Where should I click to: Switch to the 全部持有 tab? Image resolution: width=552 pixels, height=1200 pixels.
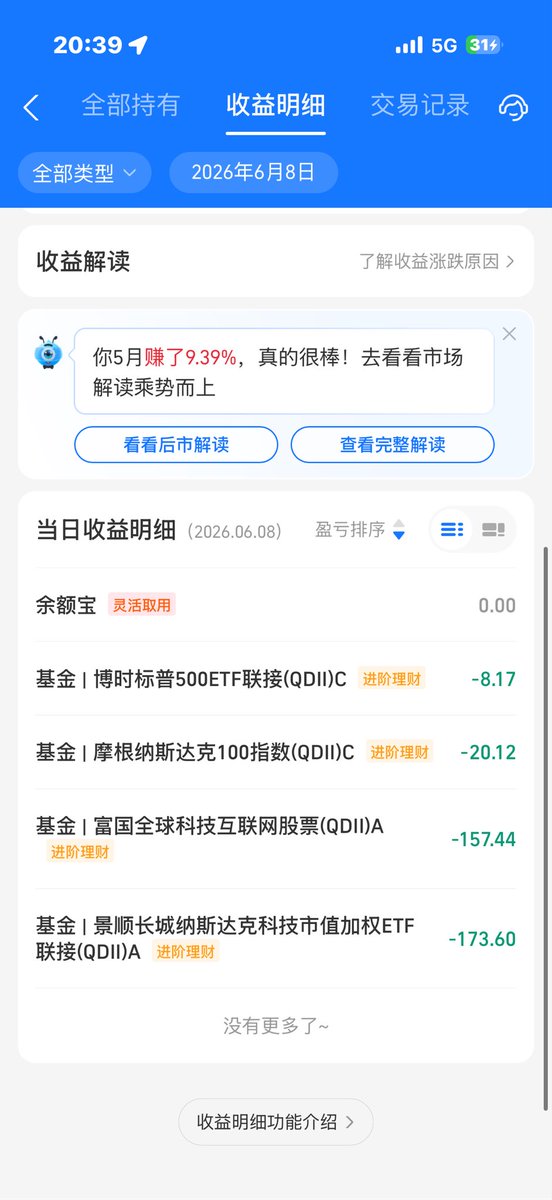click(131, 105)
